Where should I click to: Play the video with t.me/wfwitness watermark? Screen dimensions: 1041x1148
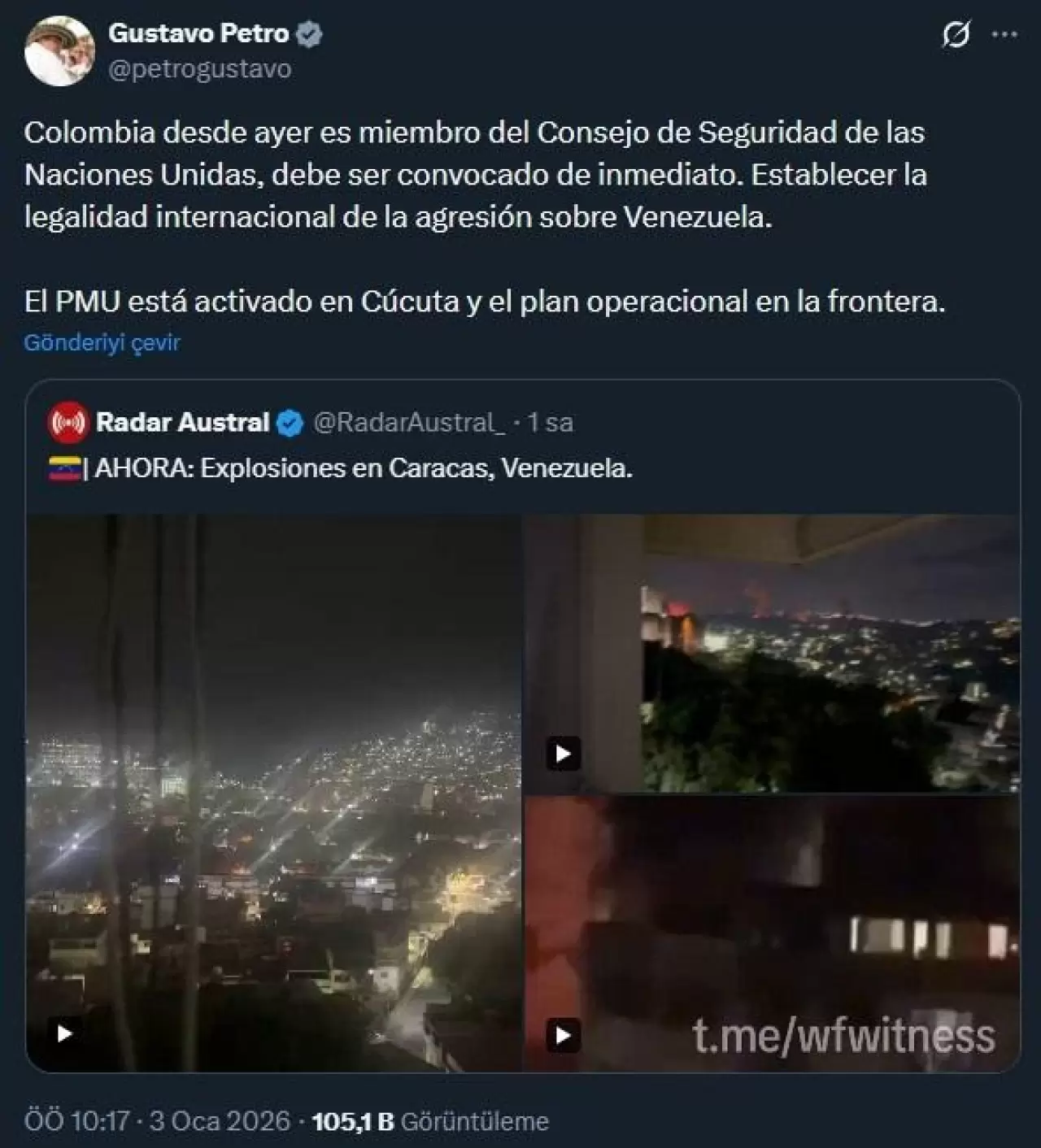tap(563, 1036)
